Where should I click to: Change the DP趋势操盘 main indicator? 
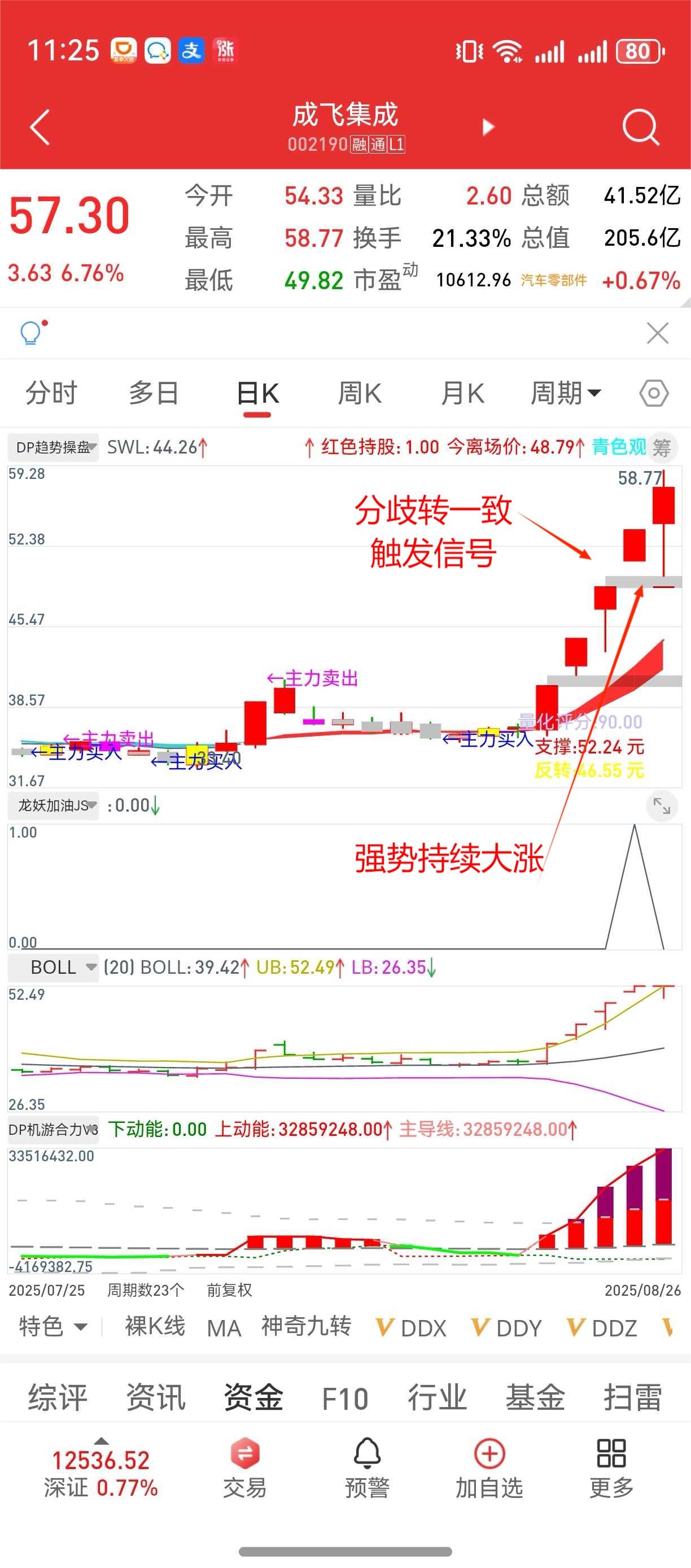click(x=54, y=448)
